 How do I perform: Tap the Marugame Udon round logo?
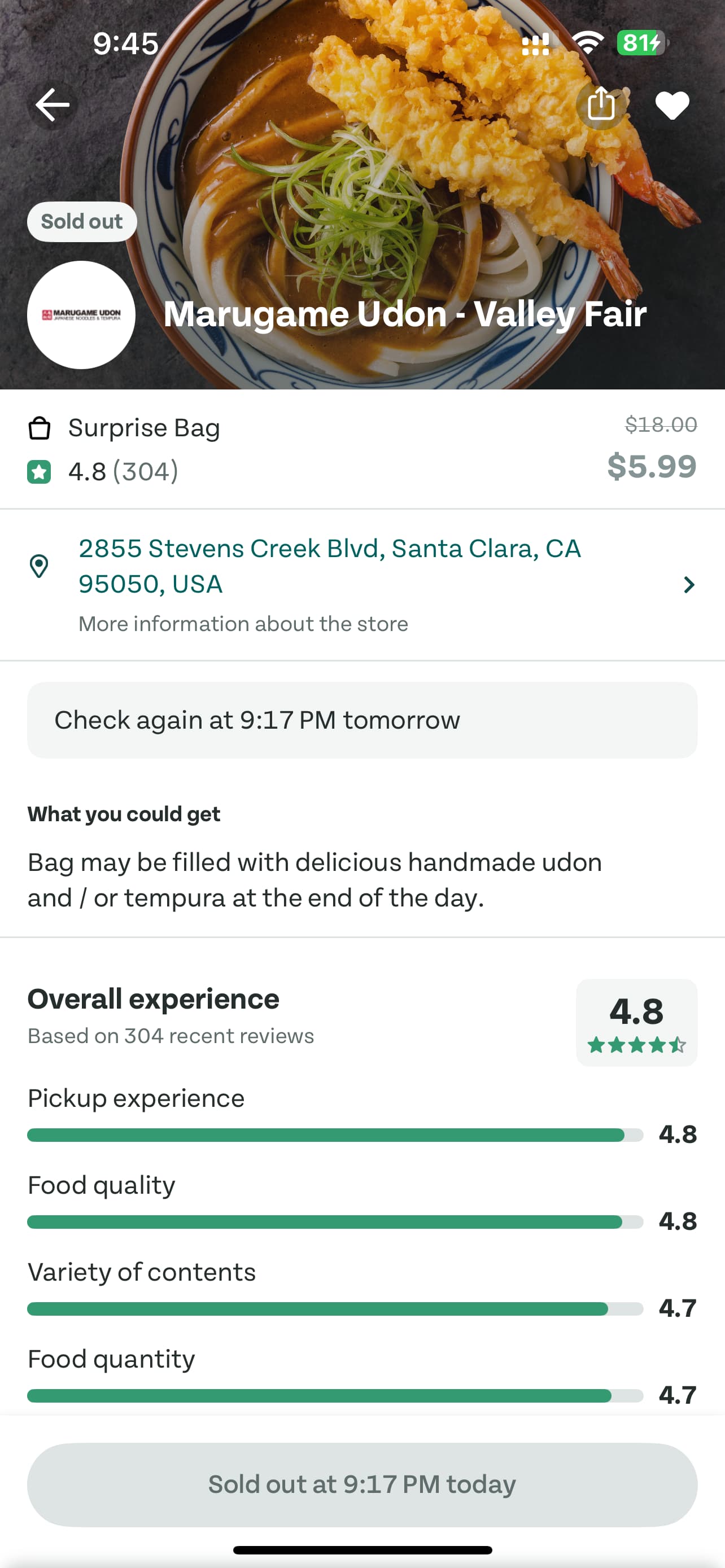point(81,315)
